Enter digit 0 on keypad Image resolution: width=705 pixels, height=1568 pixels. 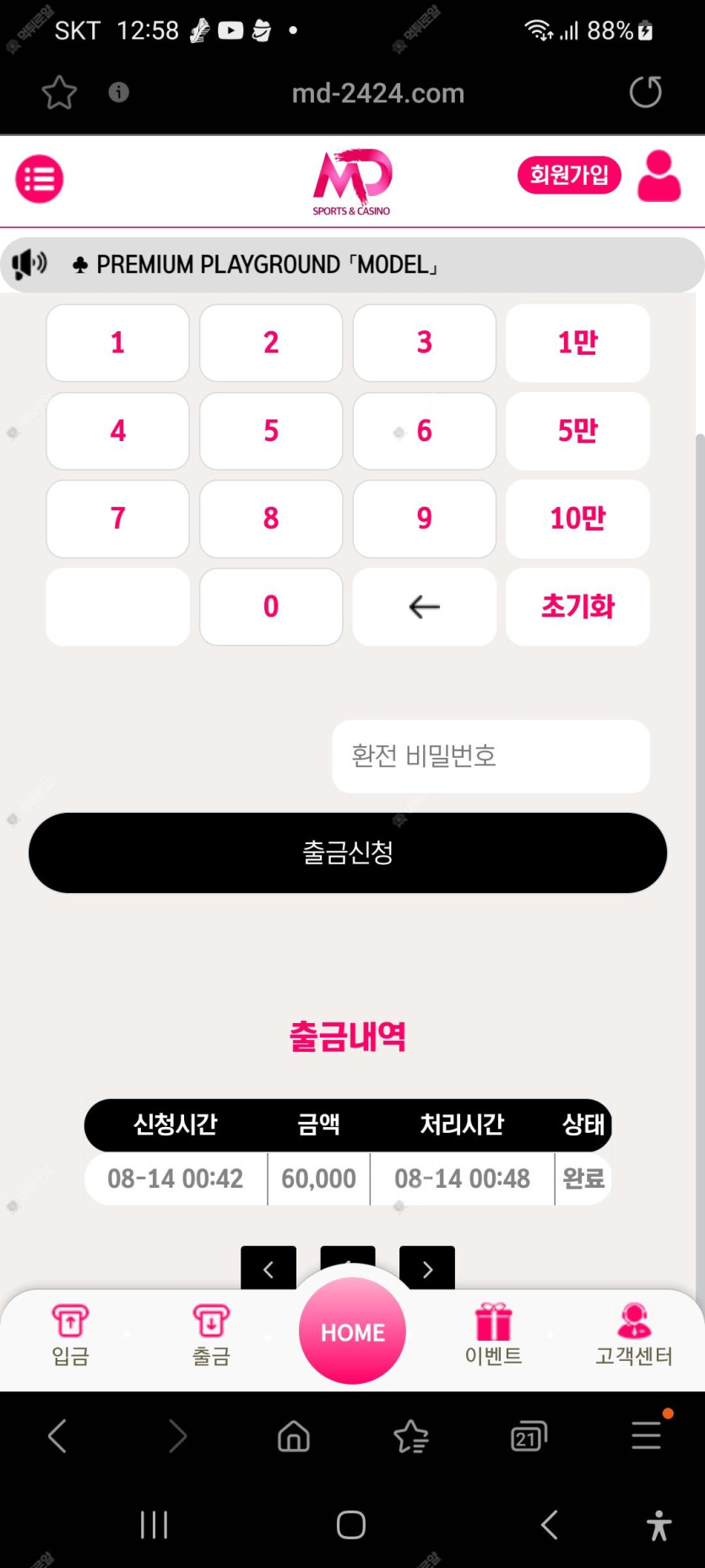pyautogui.click(x=271, y=607)
